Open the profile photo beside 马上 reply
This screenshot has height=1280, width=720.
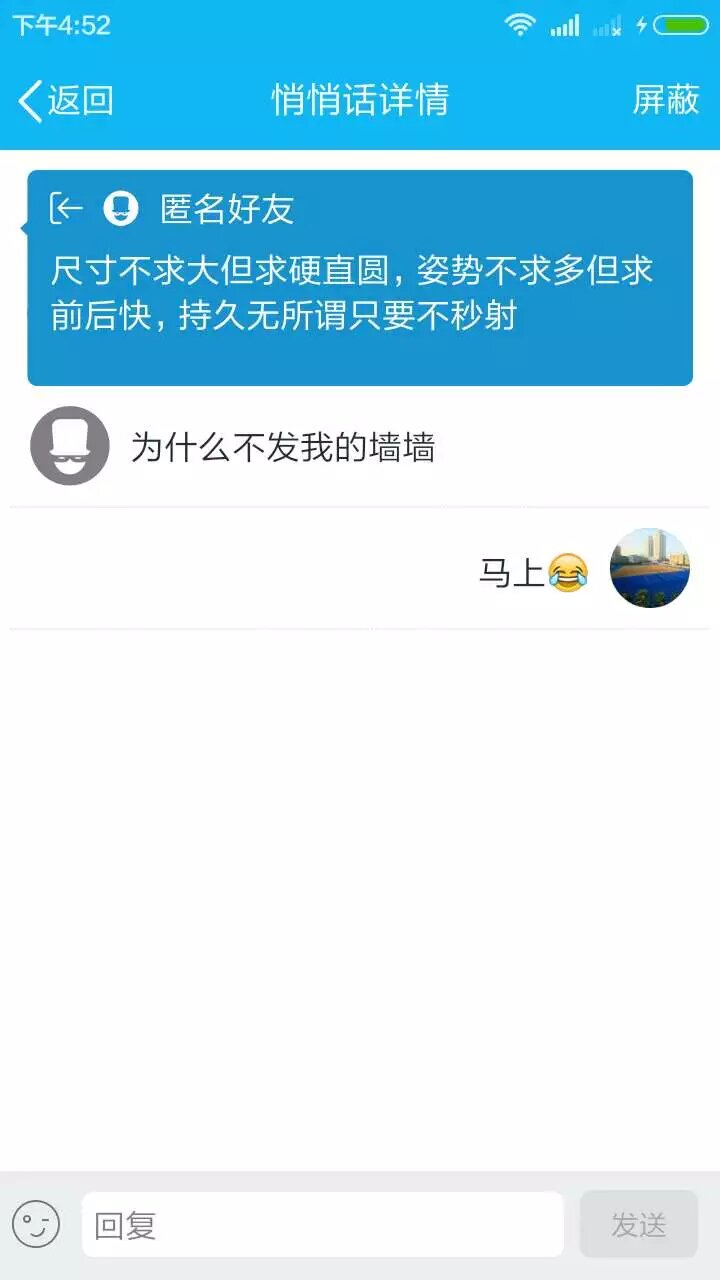[650, 568]
